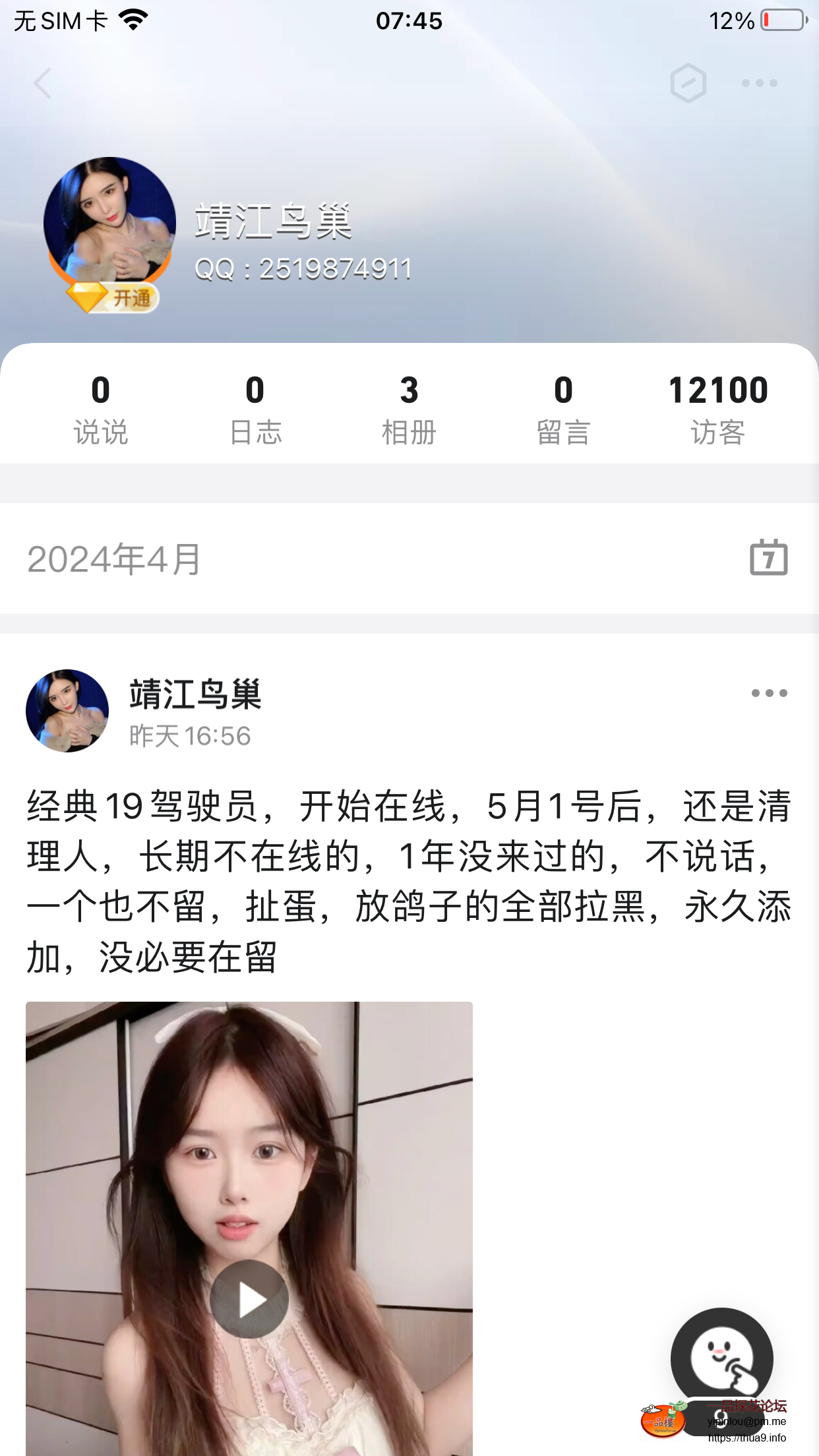
Task: View the 相册 albums
Action: pyautogui.click(x=409, y=409)
